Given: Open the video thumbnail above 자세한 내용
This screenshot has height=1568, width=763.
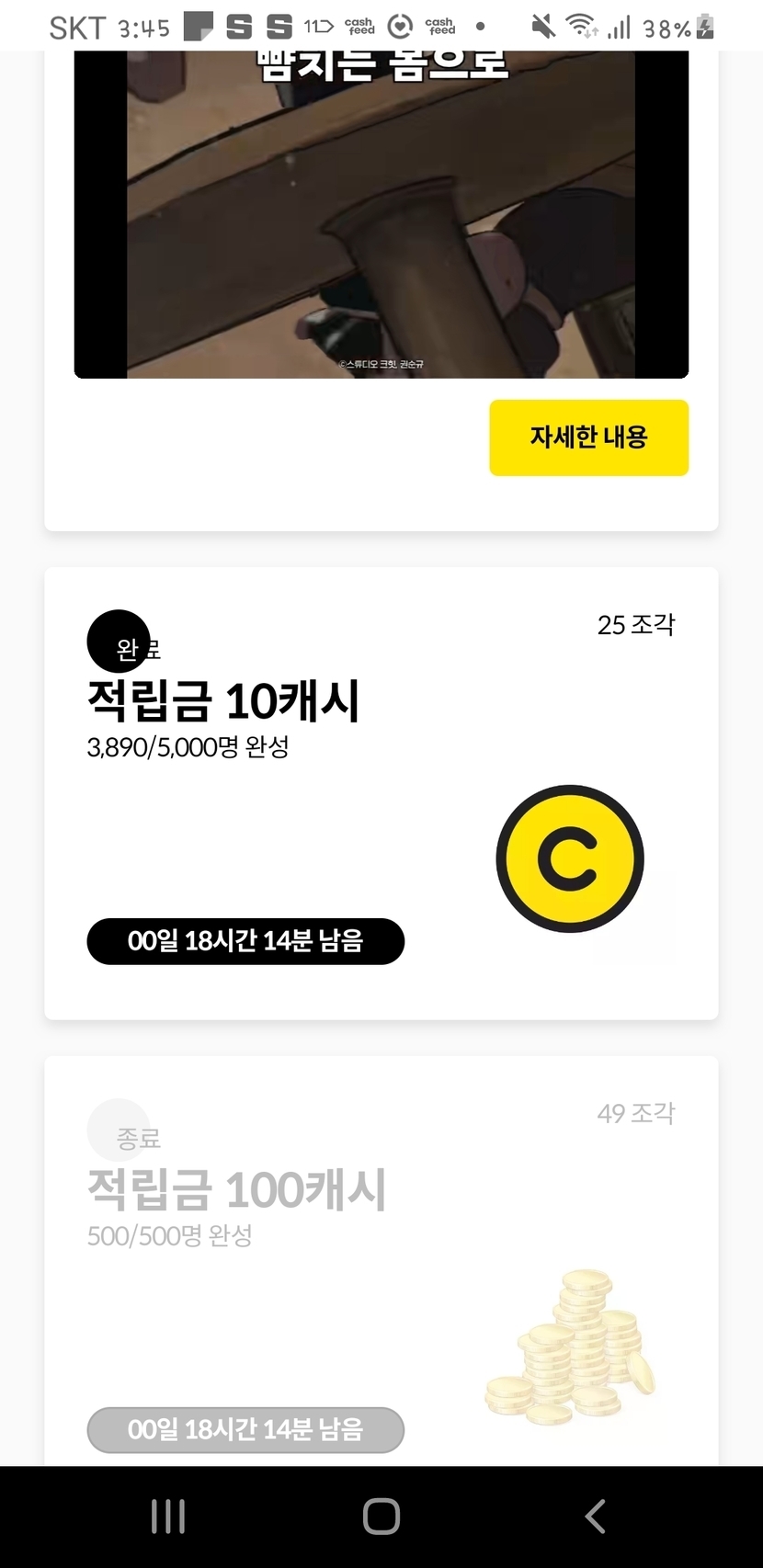Looking at the screenshot, I should click(381, 213).
